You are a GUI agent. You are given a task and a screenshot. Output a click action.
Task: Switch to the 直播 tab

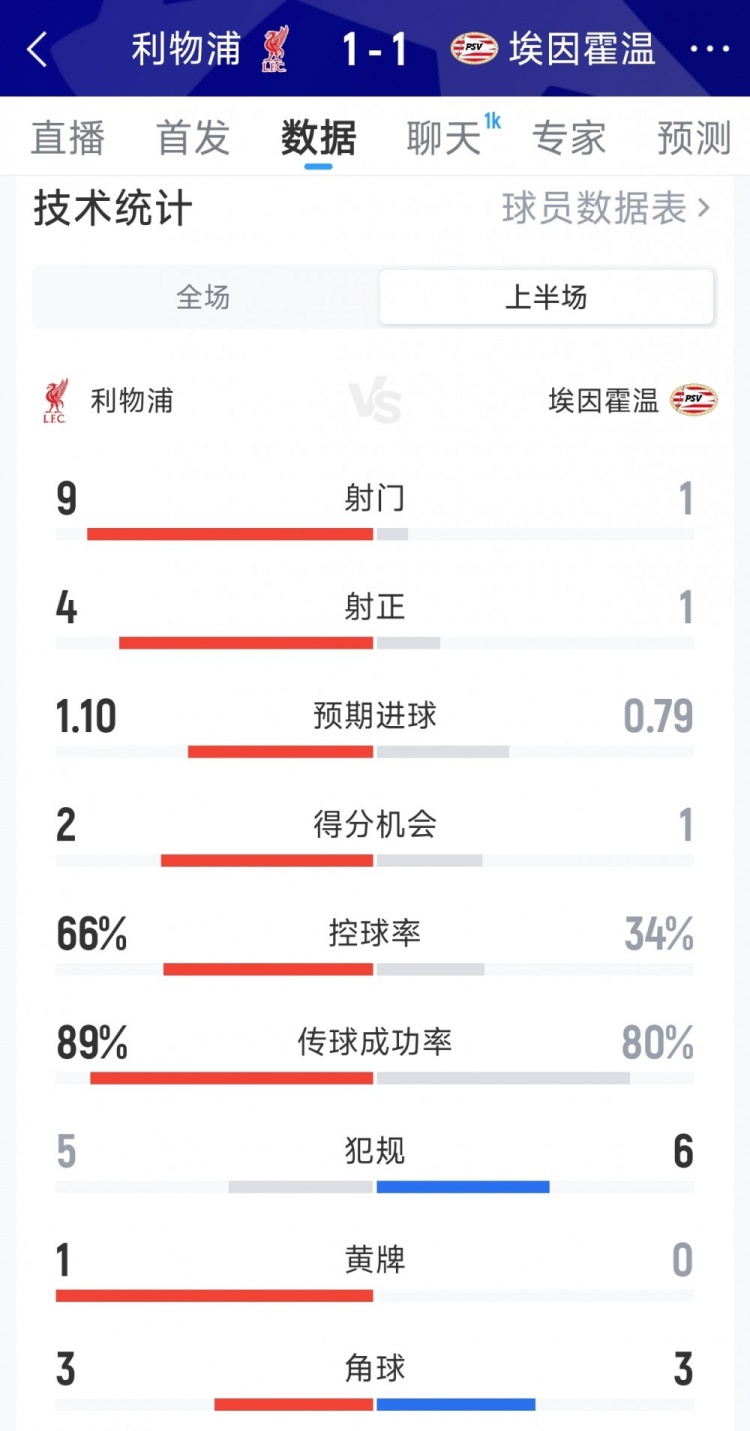[68, 138]
